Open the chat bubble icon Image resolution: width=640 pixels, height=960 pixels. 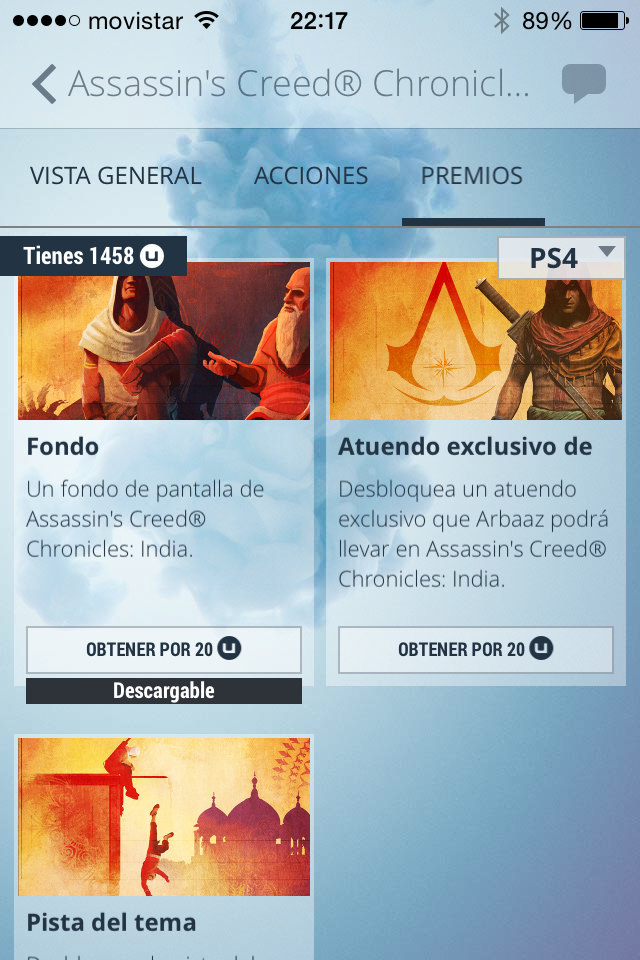point(583,84)
